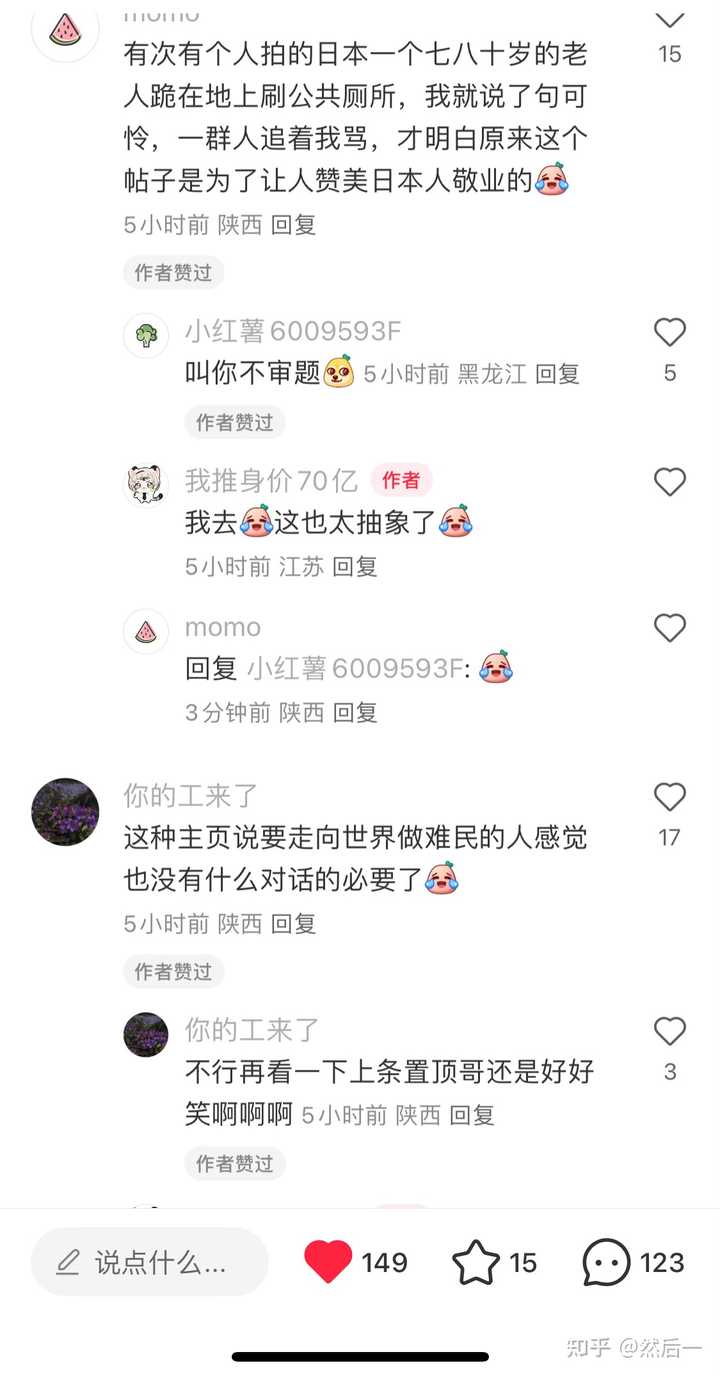The width and height of the screenshot is (720, 1377).
Task: Reply to 小红薯6009593F's comment from 黑龙江
Action: (557, 374)
